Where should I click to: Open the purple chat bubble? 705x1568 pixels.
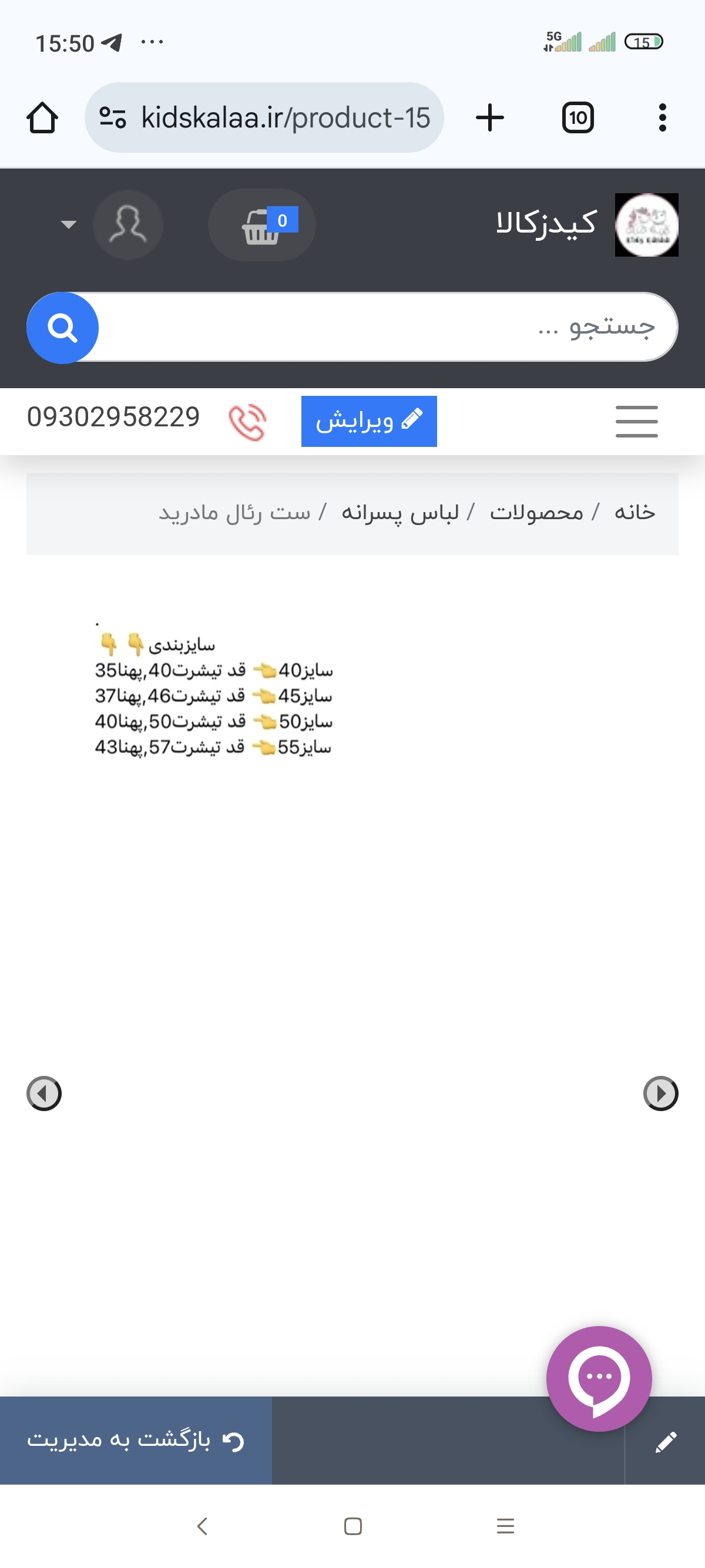(x=599, y=1379)
